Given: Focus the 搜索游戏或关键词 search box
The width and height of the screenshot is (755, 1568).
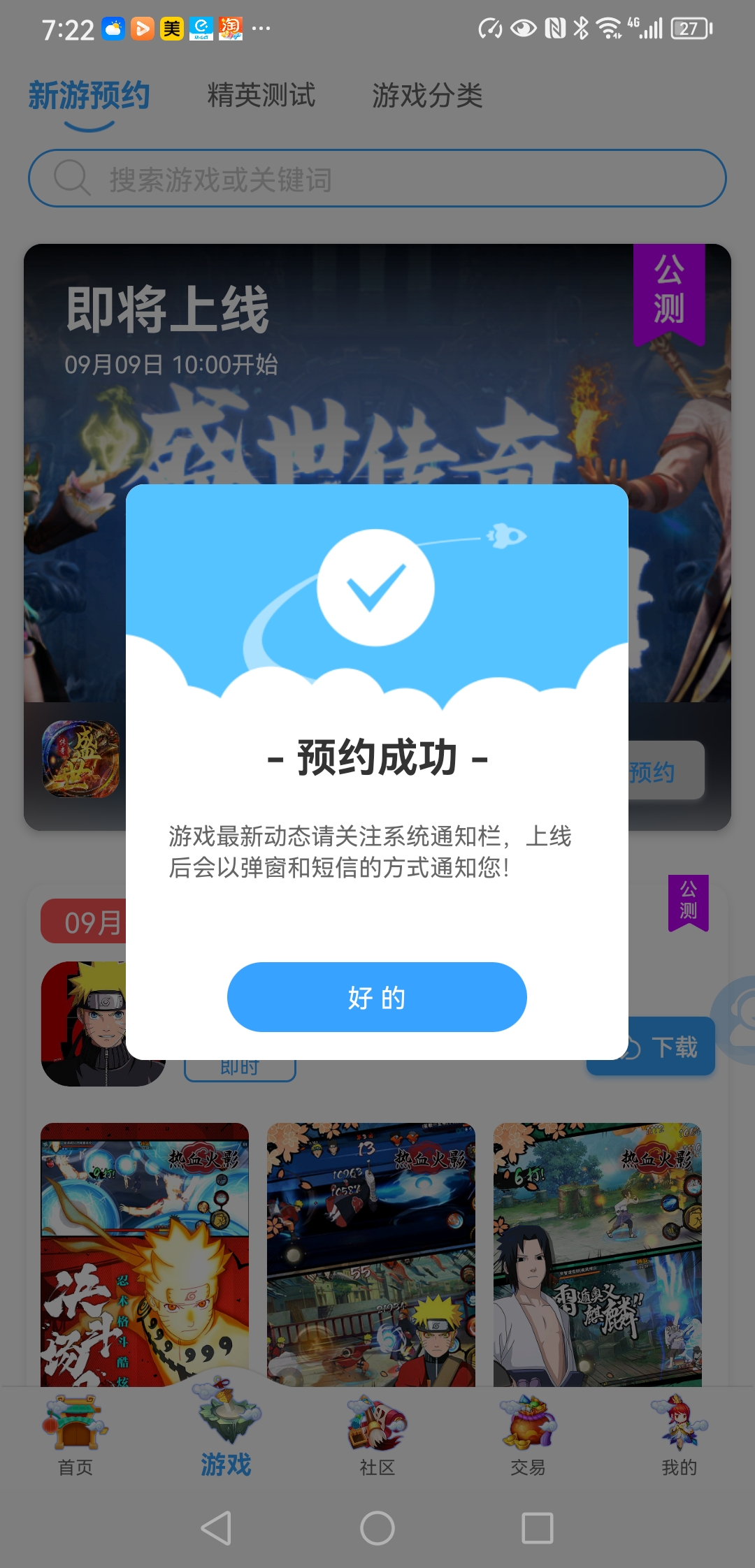Looking at the screenshot, I should pyautogui.click(x=377, y=179).
